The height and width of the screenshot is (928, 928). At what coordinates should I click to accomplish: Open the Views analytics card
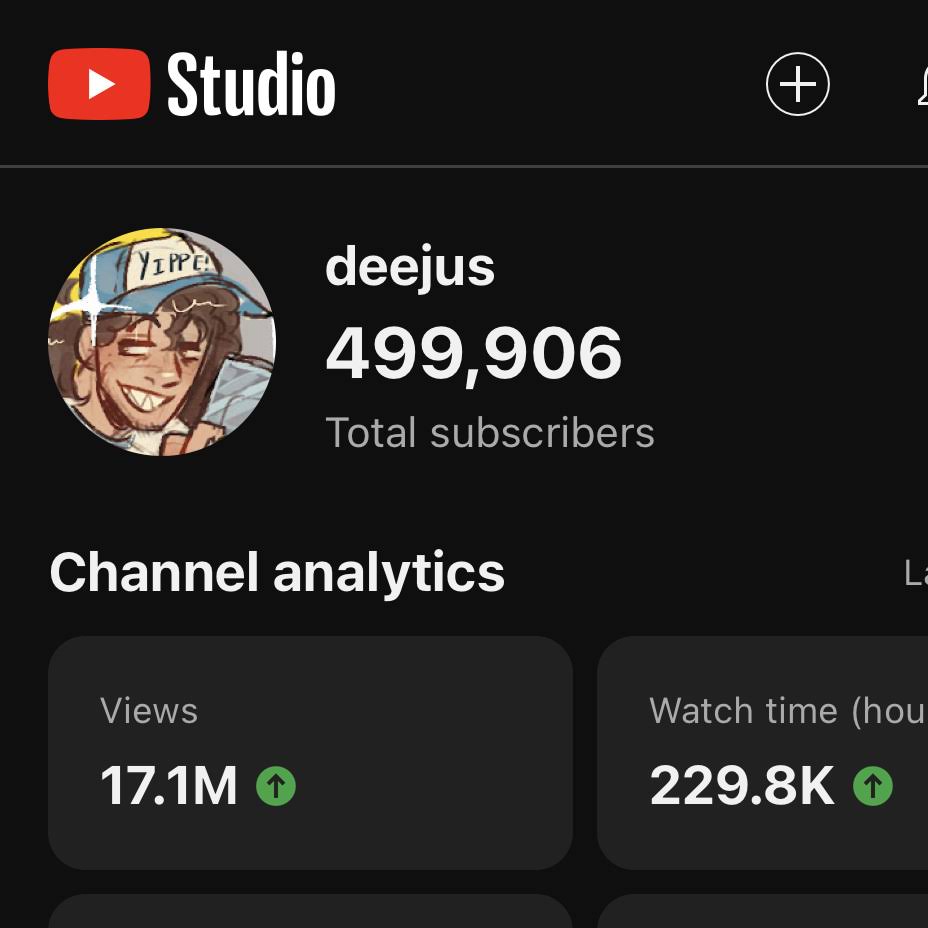(310, 752)
